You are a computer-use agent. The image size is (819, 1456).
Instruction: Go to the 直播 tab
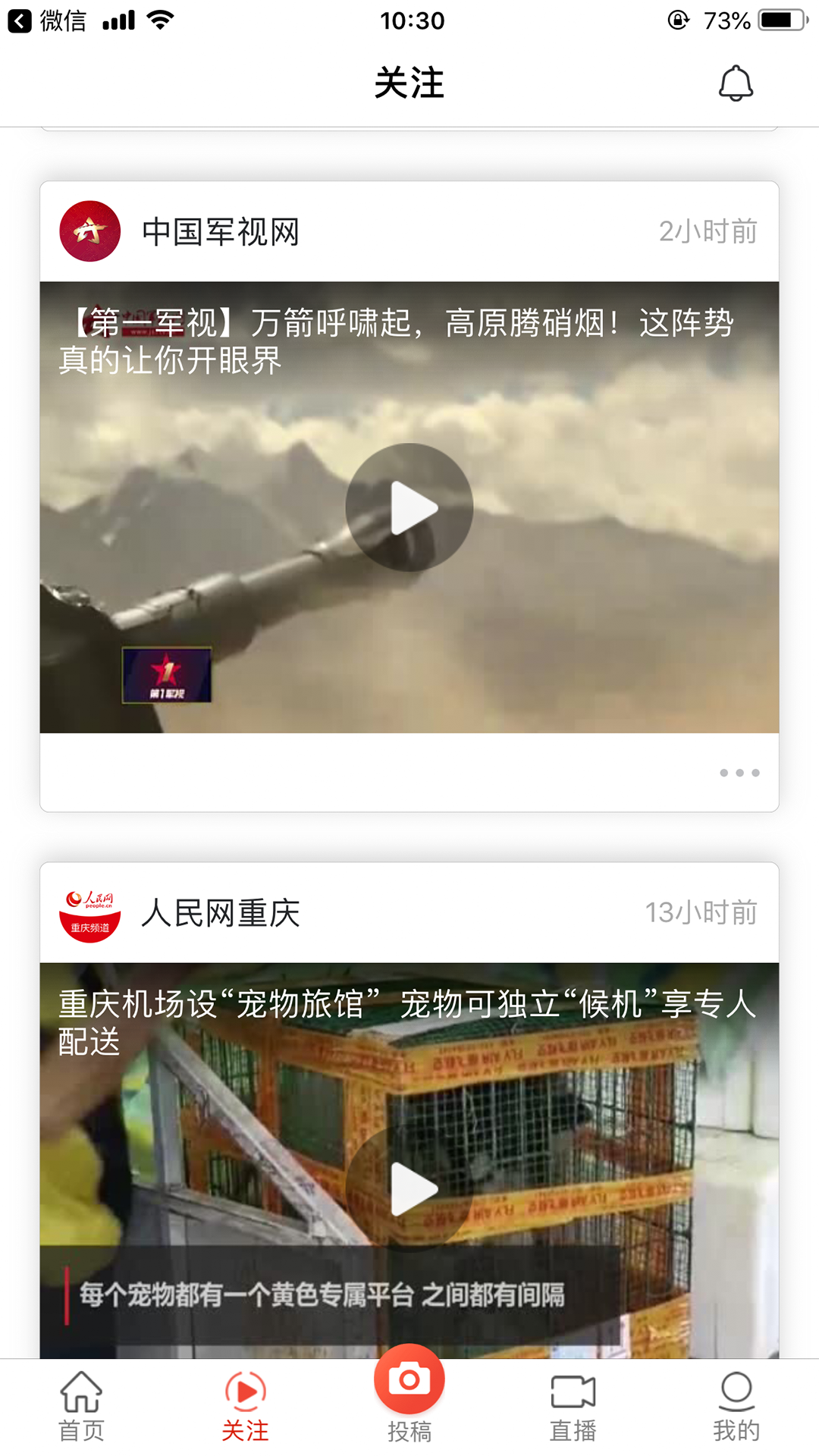[x=573, y=1407]
